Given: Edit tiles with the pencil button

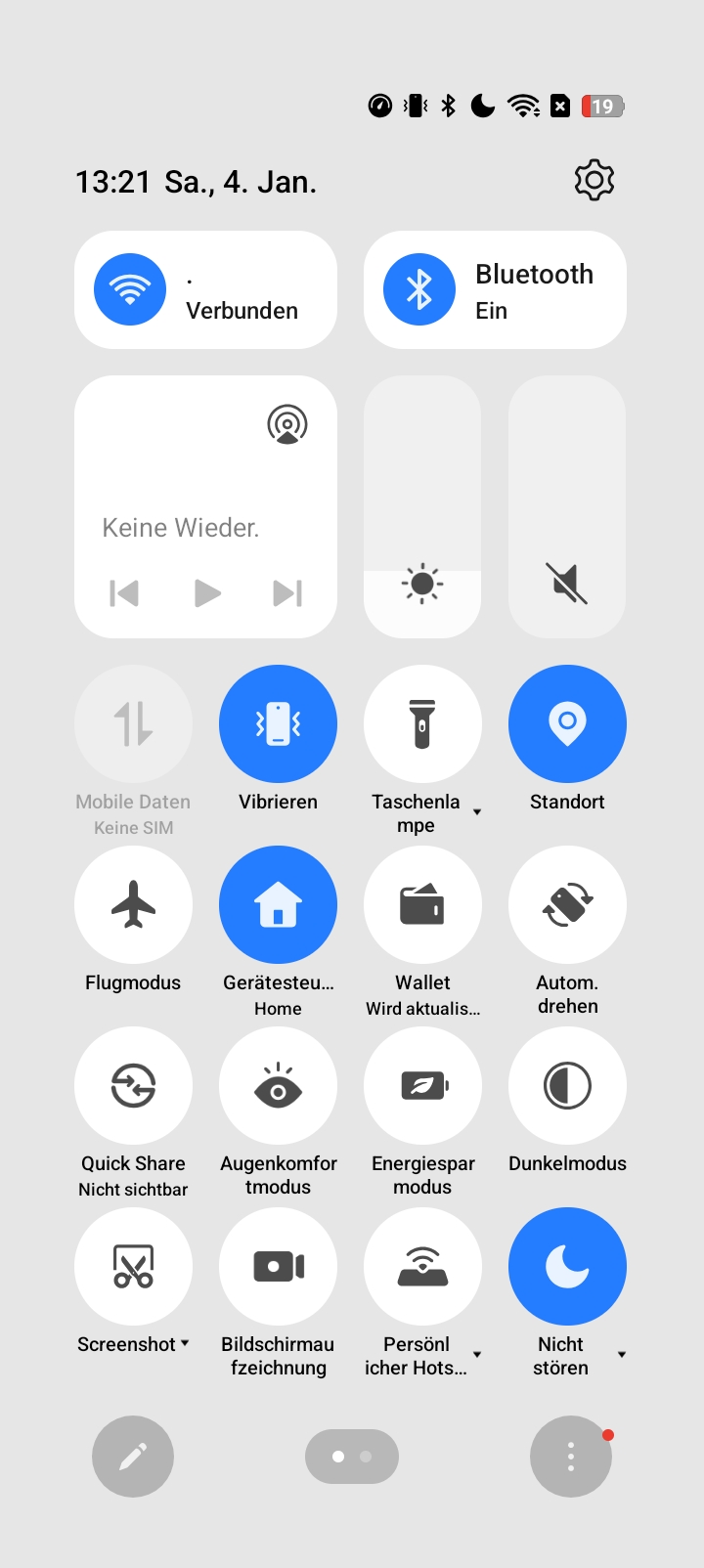Looking at the screenshot, I should pyautogui.click(x=133, y=1457).
